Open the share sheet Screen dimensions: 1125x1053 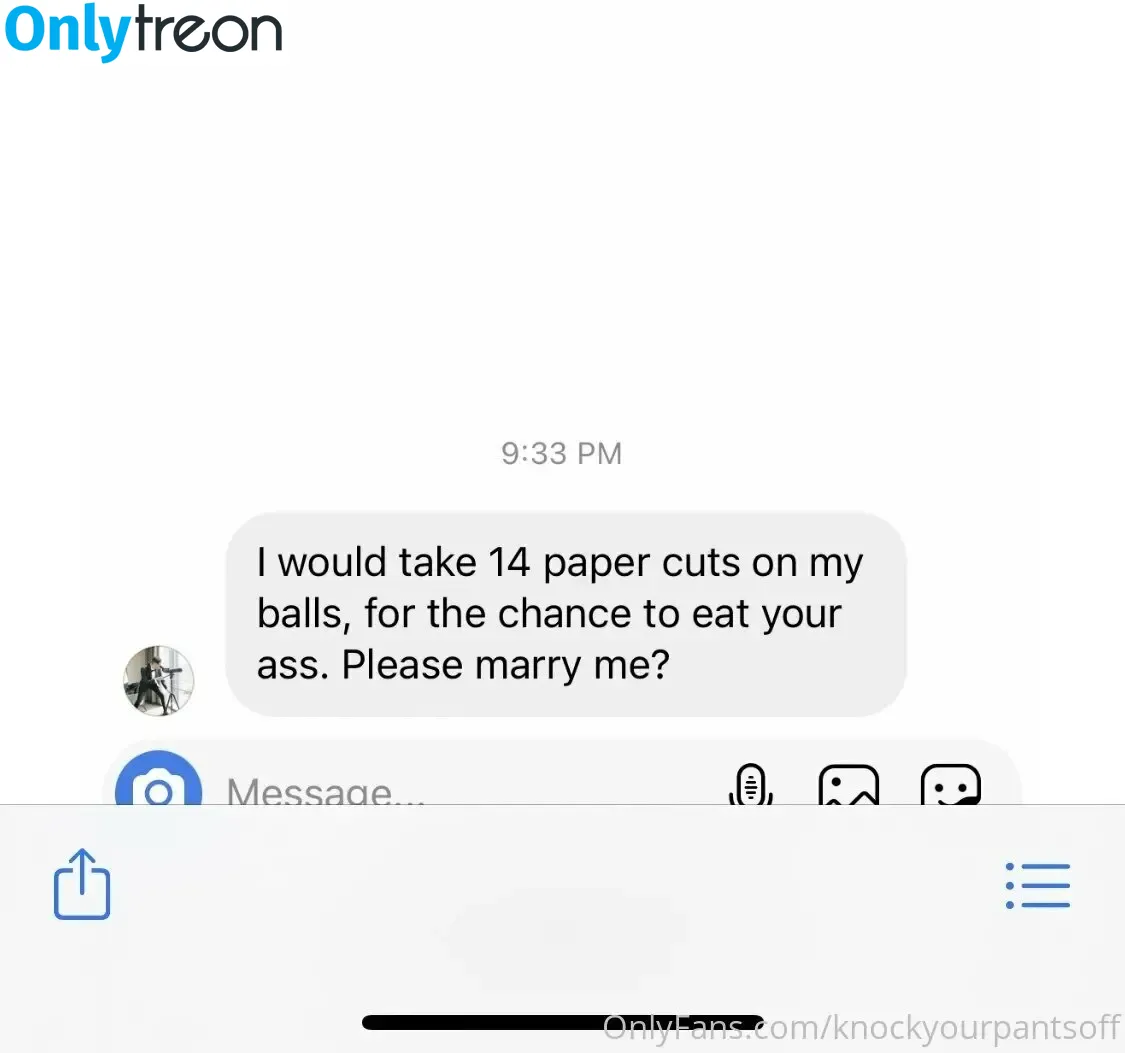[81, 884]
